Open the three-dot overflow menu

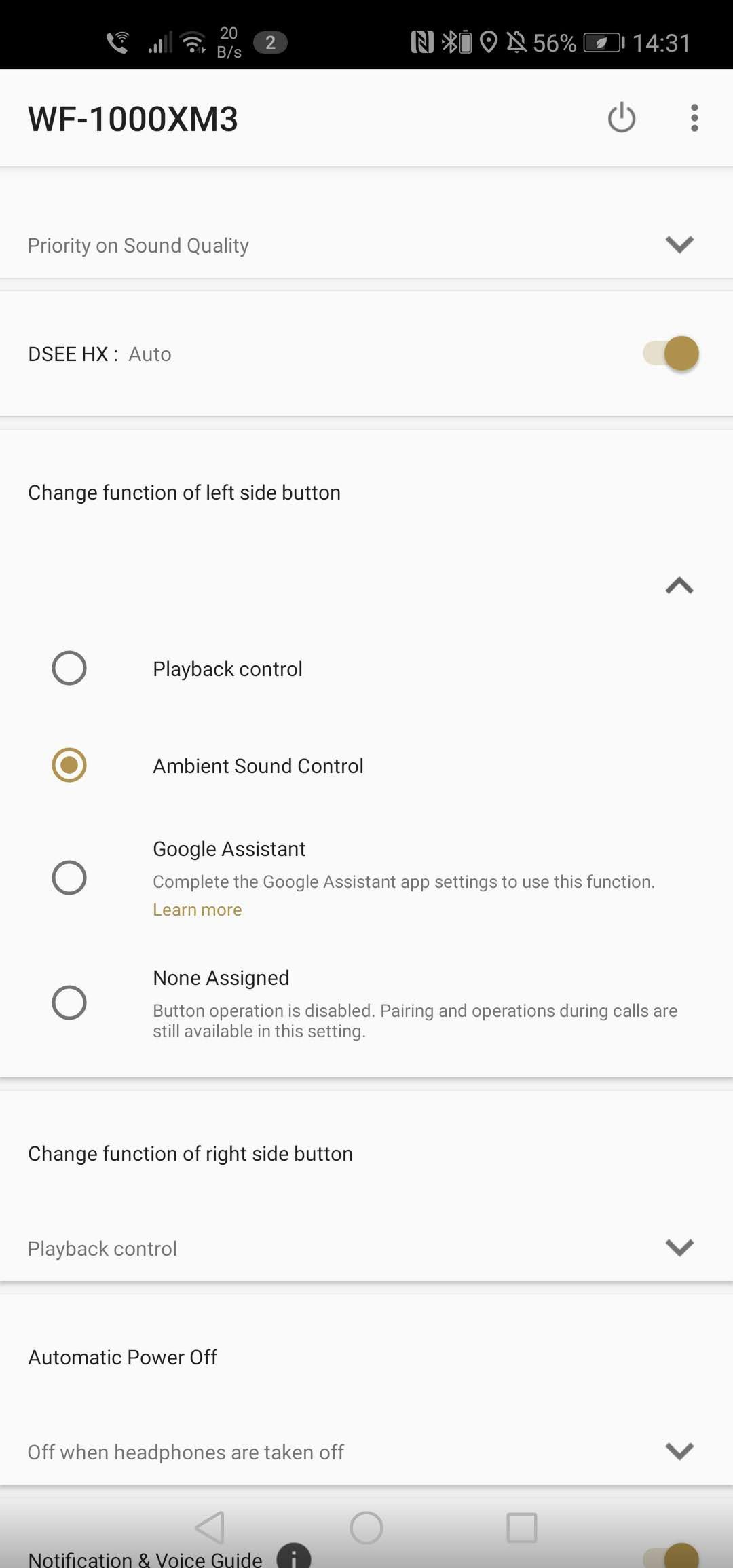(694, 118)
